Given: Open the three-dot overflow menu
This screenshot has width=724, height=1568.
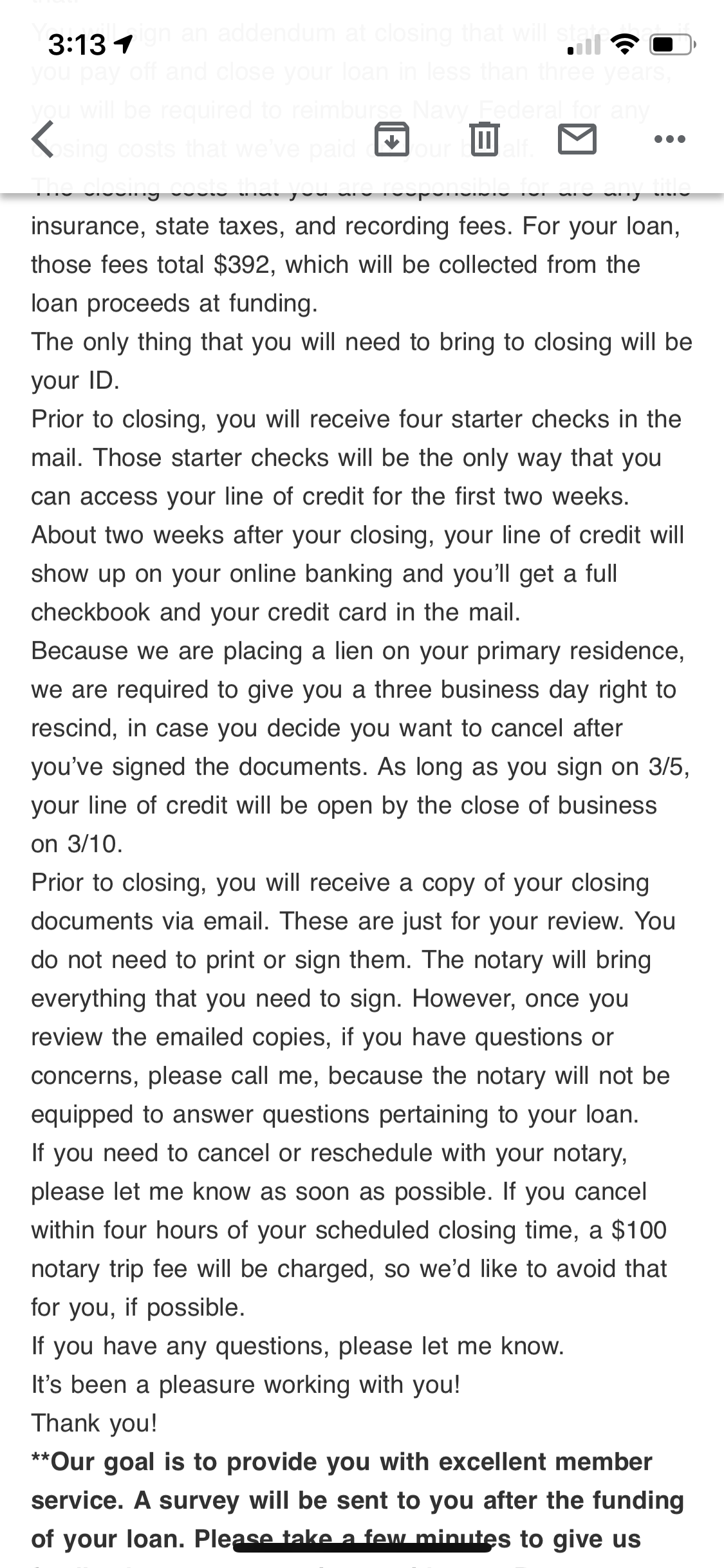Looking at the screenshot, I should tap(669, 138).
